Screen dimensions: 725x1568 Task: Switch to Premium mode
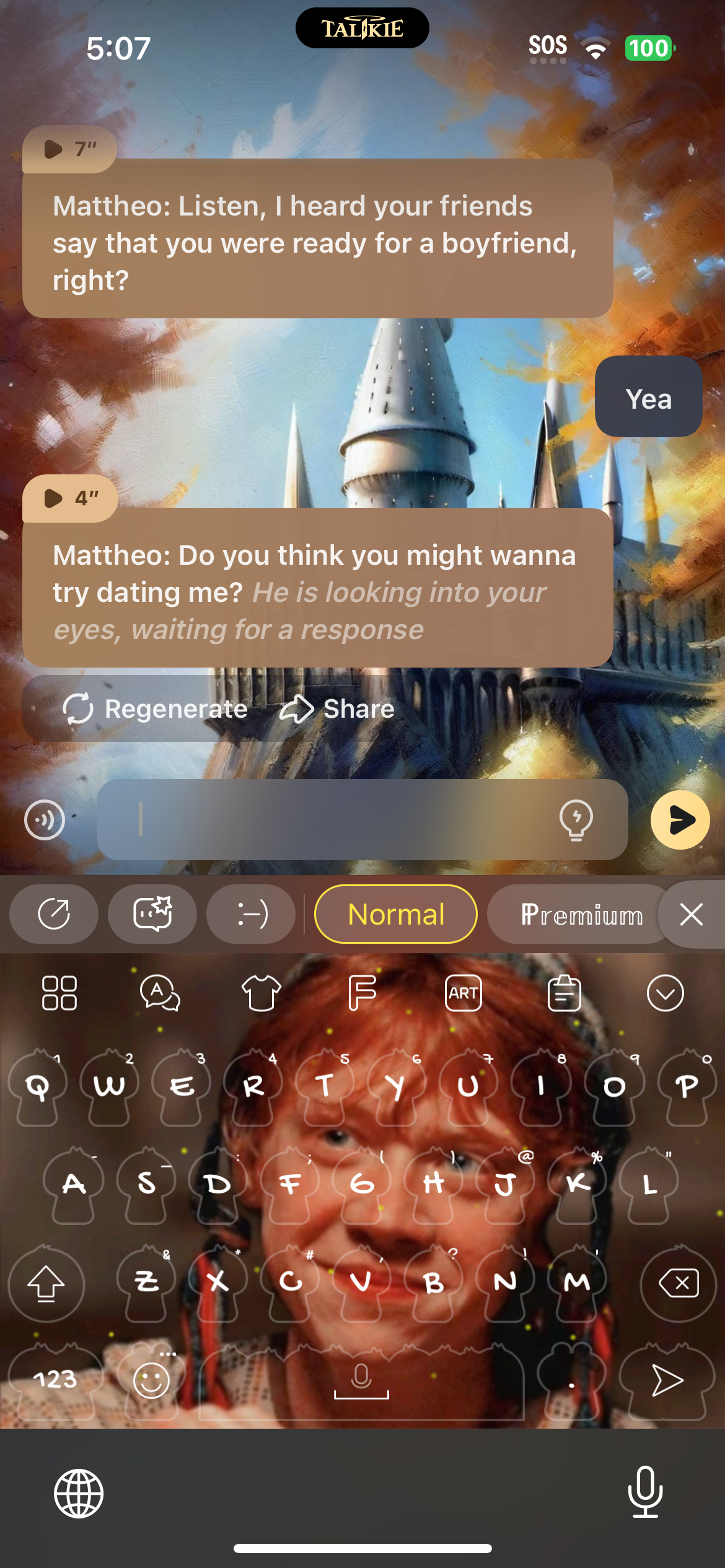pyautogui.click(x=581, y=914)
